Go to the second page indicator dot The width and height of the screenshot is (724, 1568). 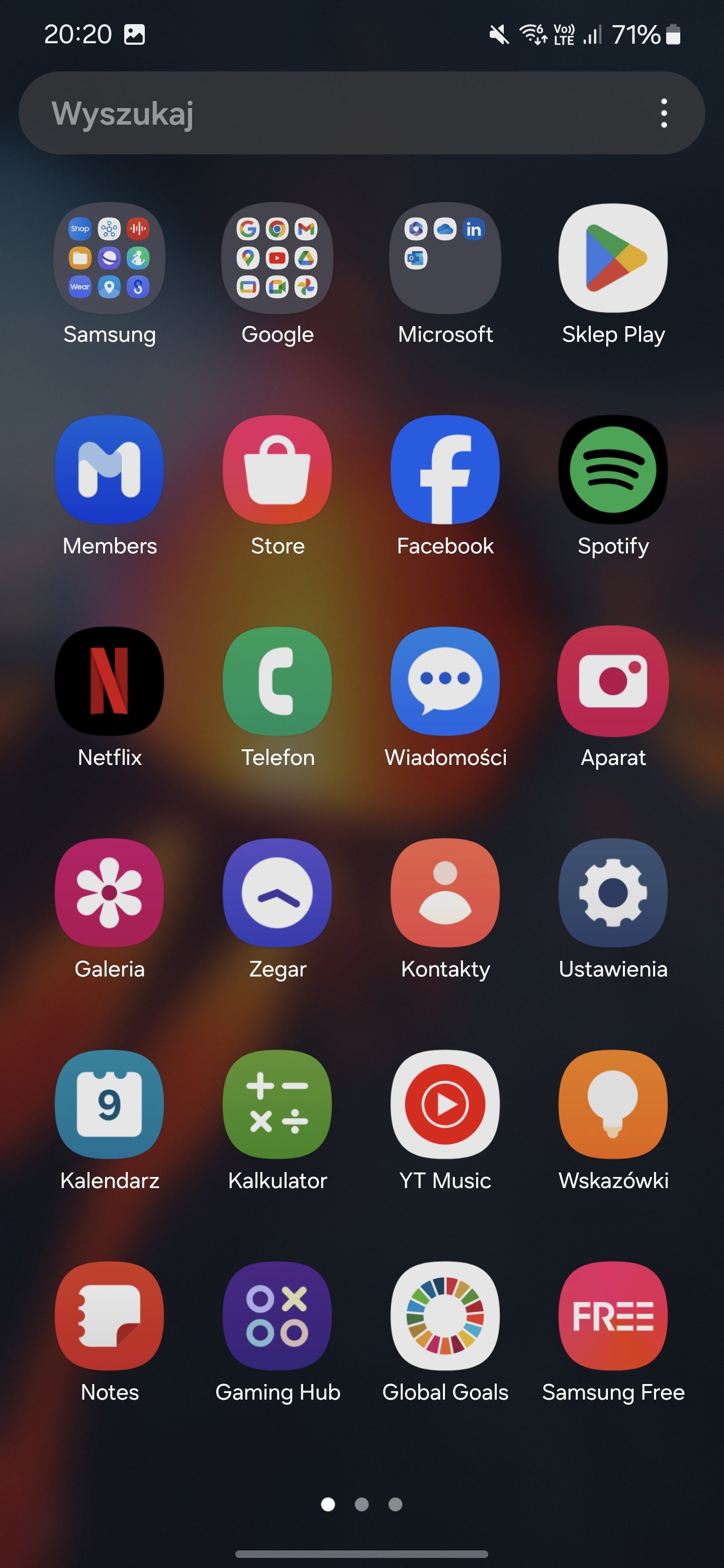coord(361,1504)
